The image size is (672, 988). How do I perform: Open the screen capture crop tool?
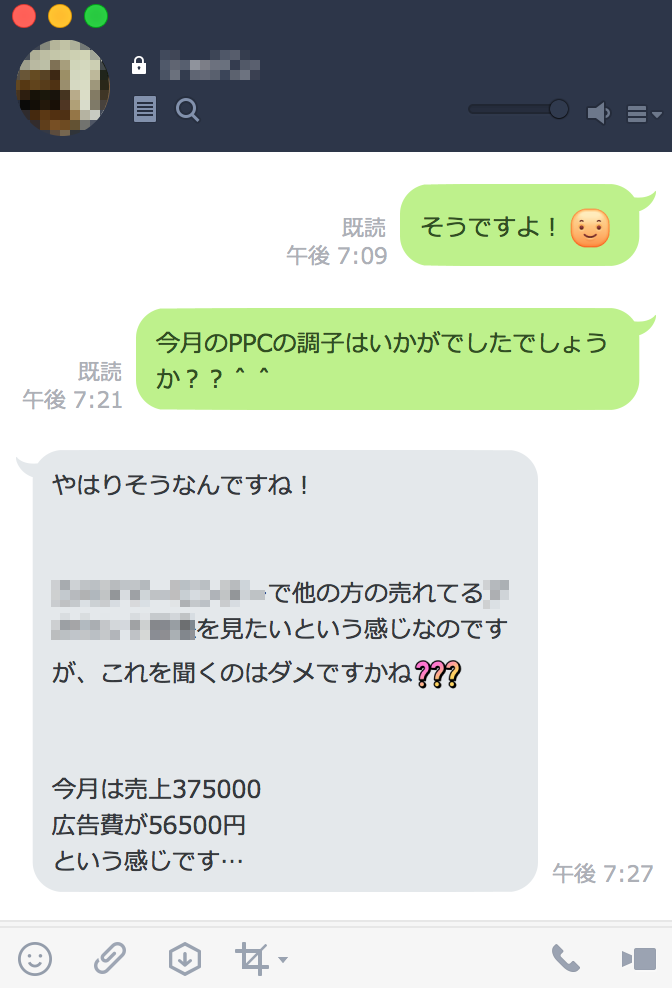pyautogui.click(x=253, y=959)
